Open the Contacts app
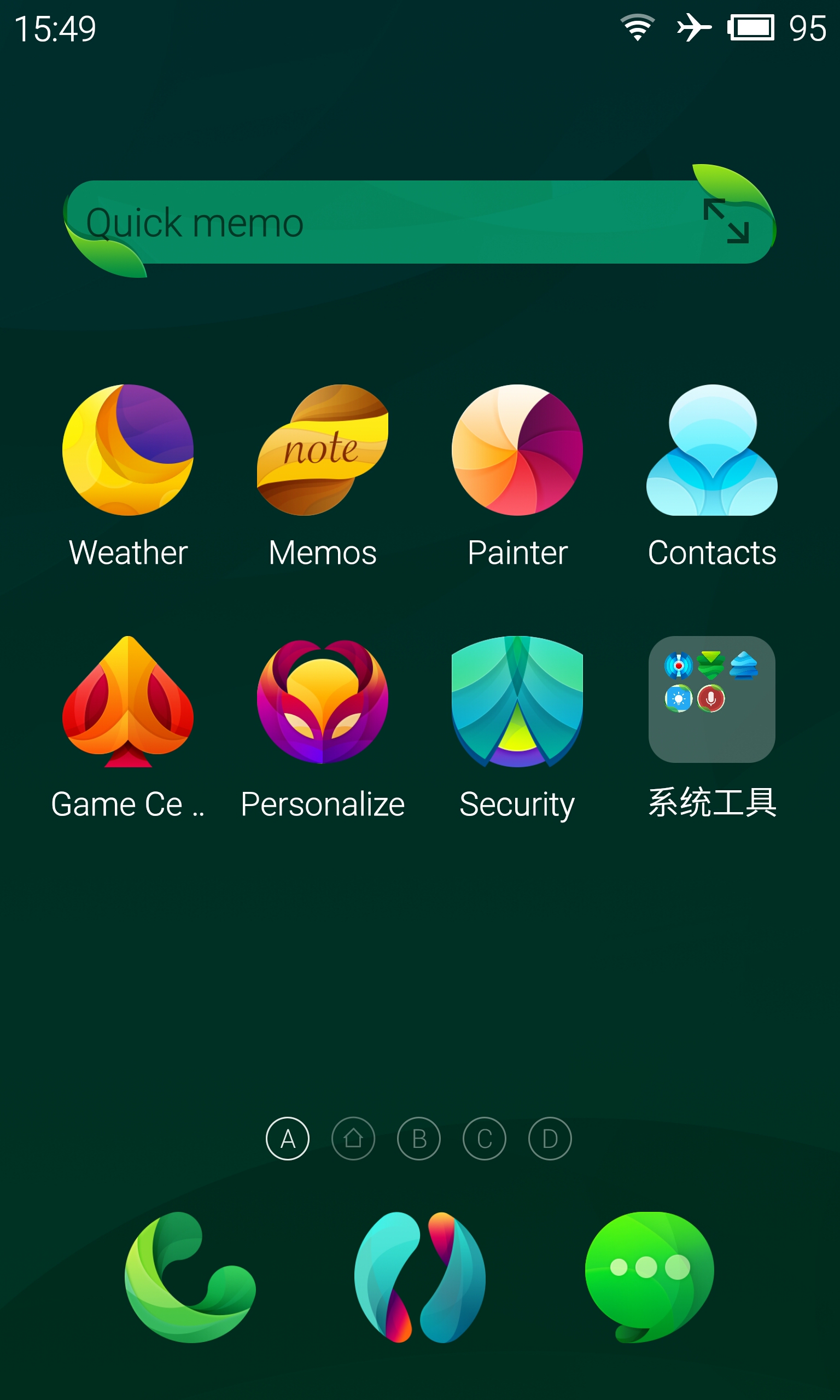 pos(712,475)
